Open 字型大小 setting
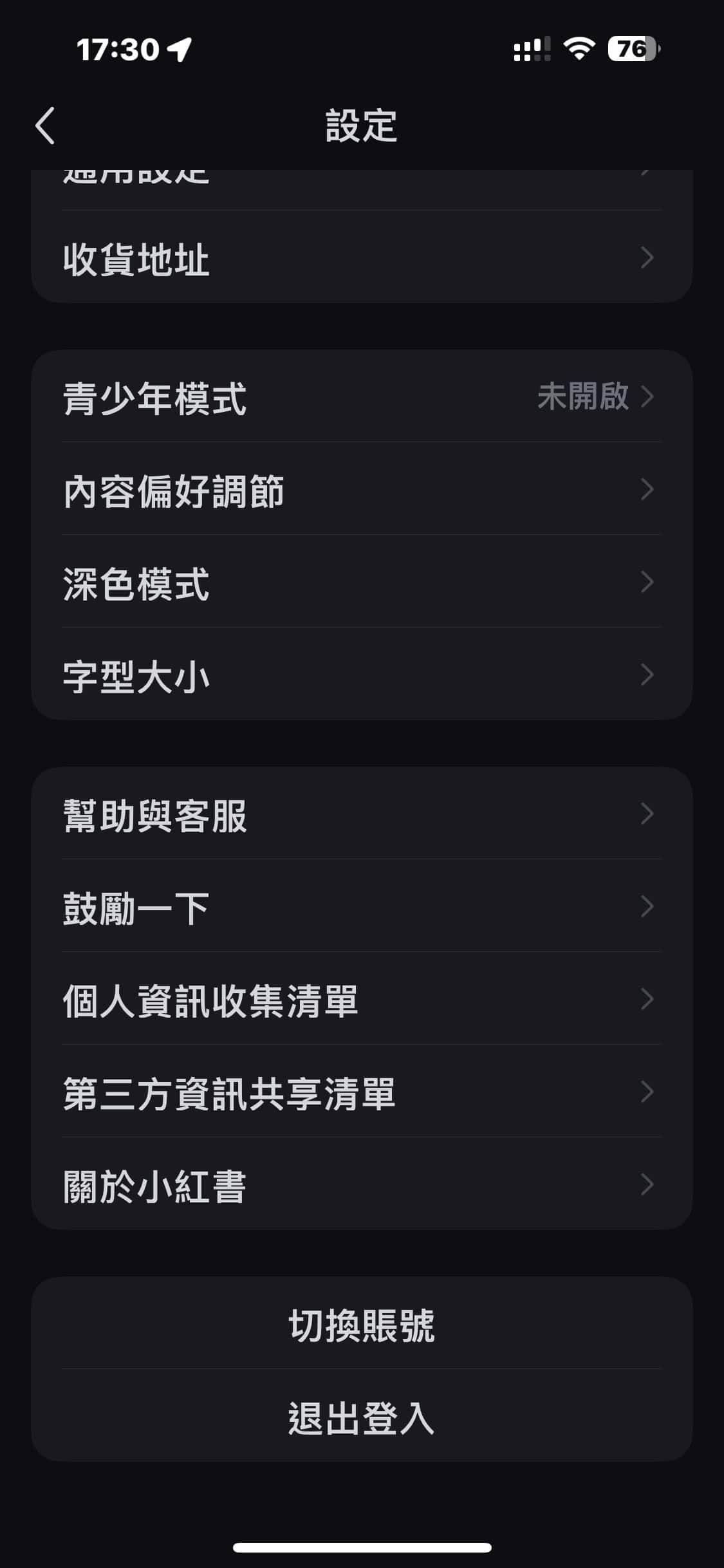 click(362, 675)
